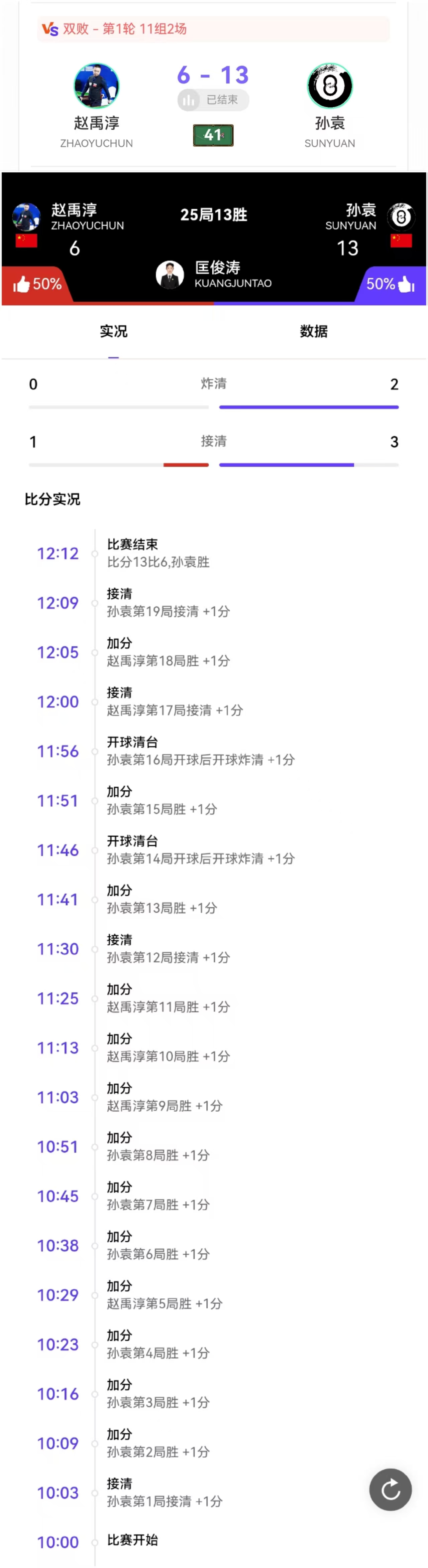428x1568 pixels.
Task: Open 赵禹淳's avatar in the match card
Action: point(96,86)
